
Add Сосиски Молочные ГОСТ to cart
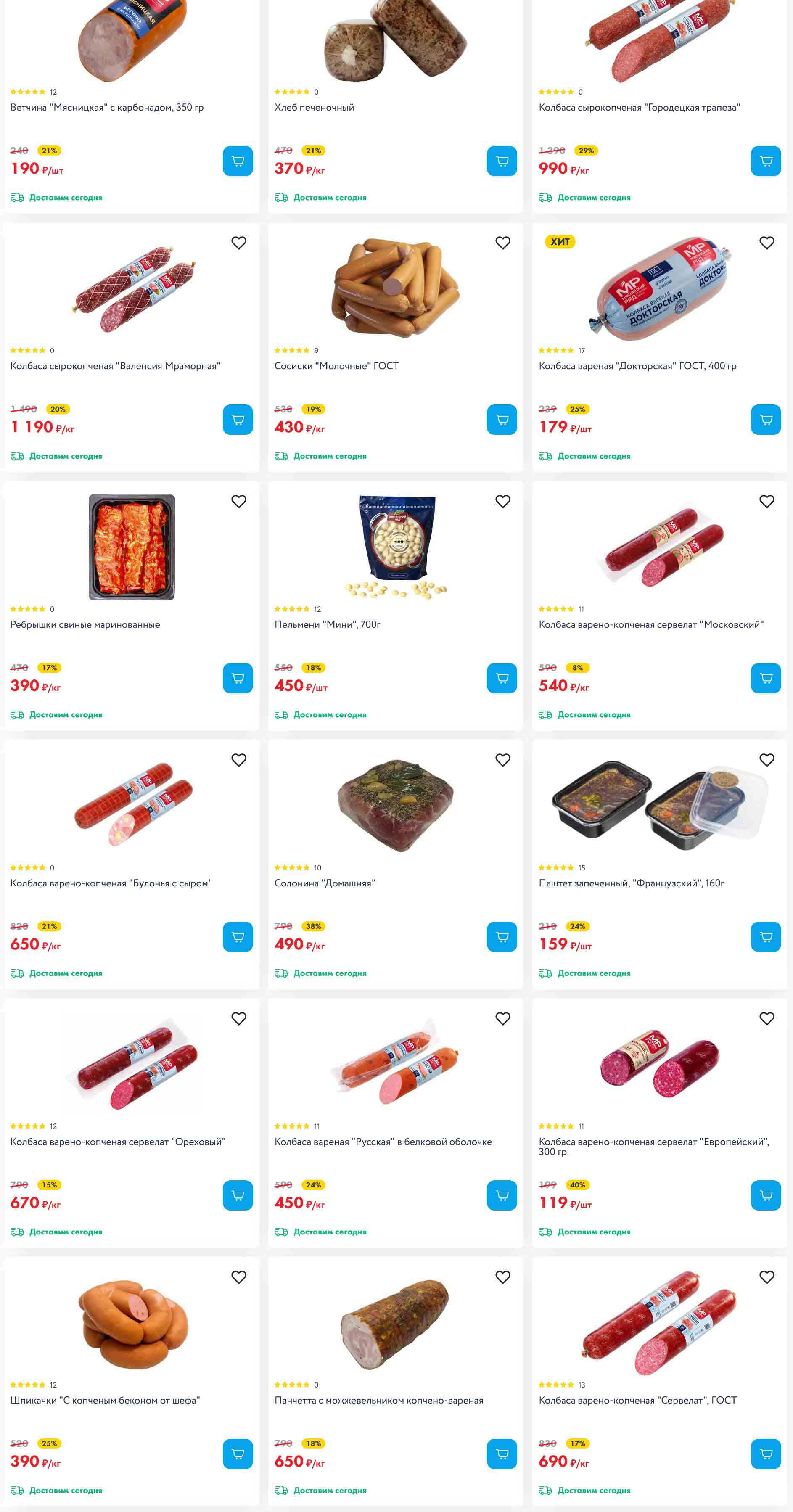[502, 420]
